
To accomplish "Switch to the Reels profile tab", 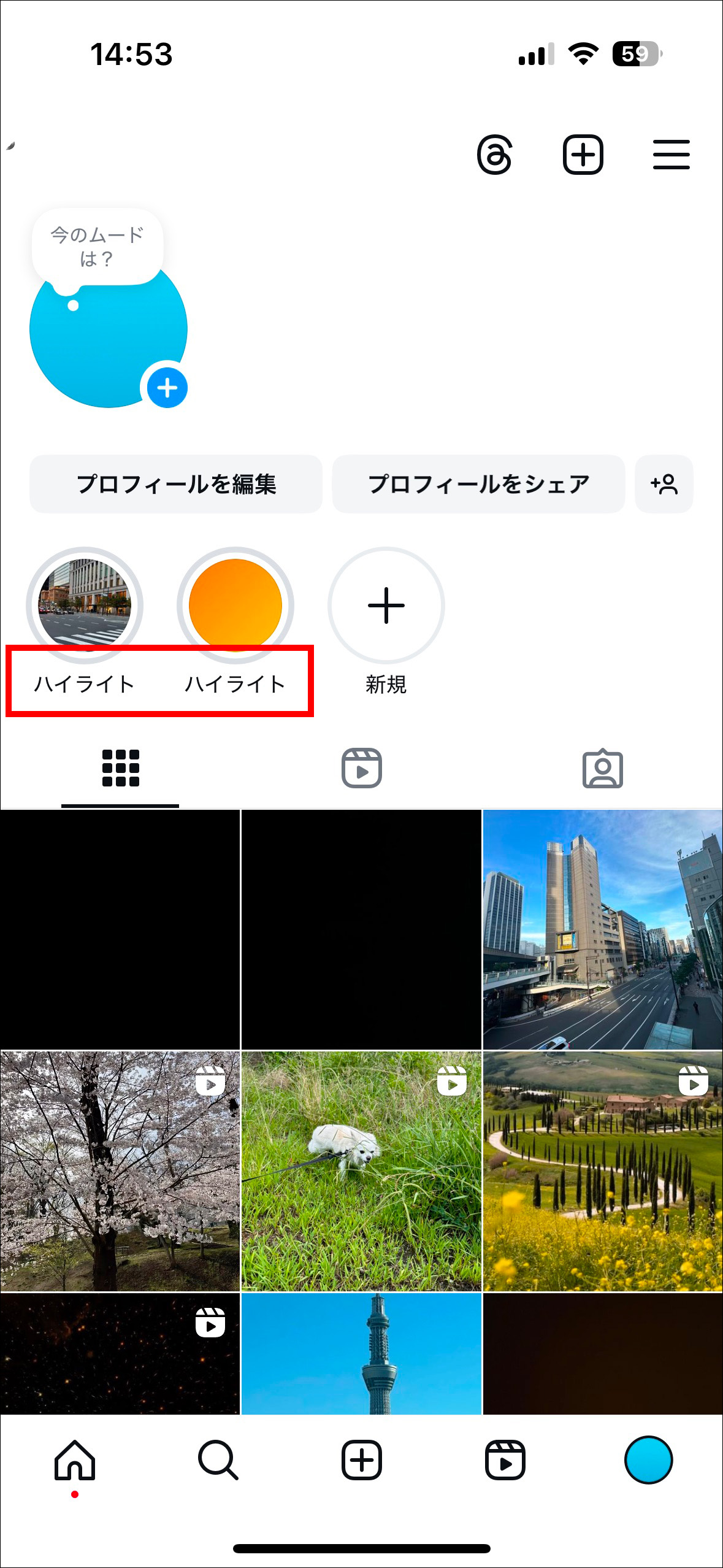I will [x=362, y=768].
